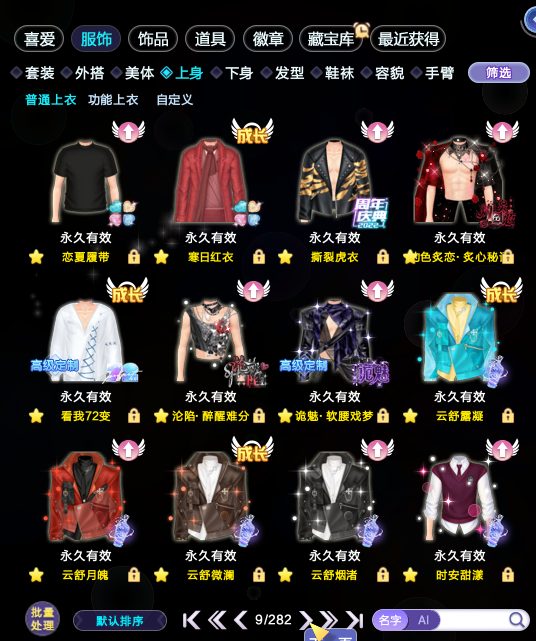The image size is (536, 641).
Task: View the 最近获得 tab
Action: (x=408, y=39)
